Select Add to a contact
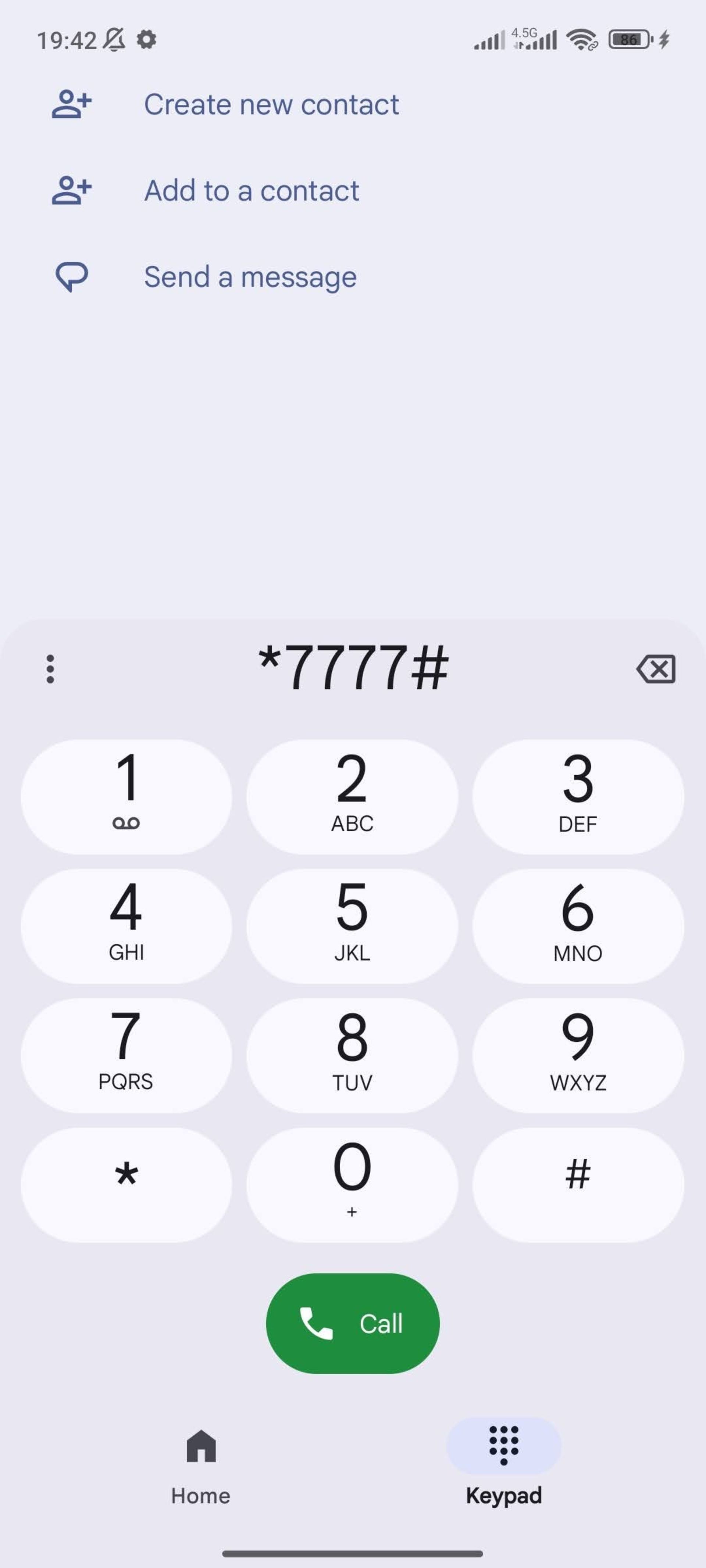The height and width of the screenshot is (1568, 706). click(252, 190)
